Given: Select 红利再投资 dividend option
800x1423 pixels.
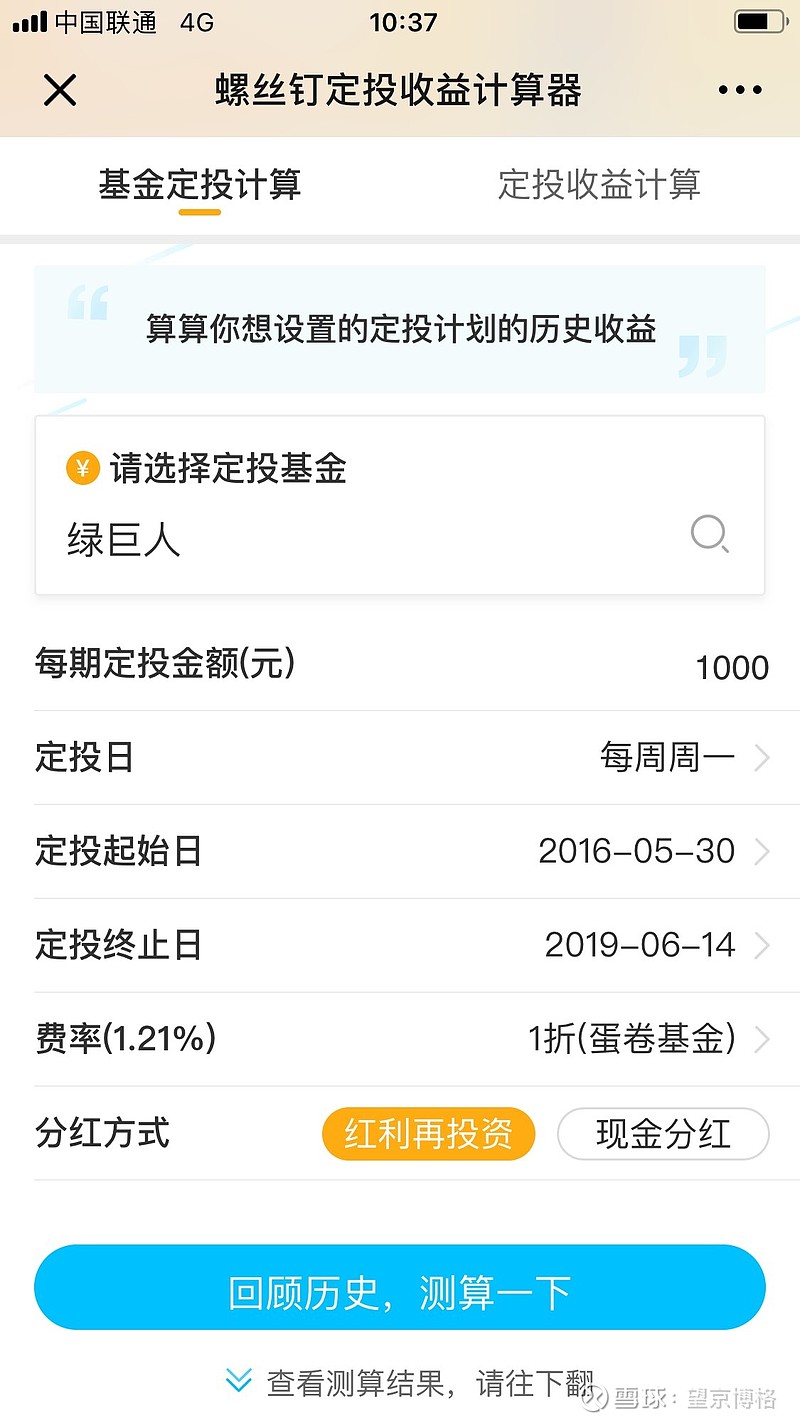Looking at the screenshot, I should click(x=428, y=1133).
